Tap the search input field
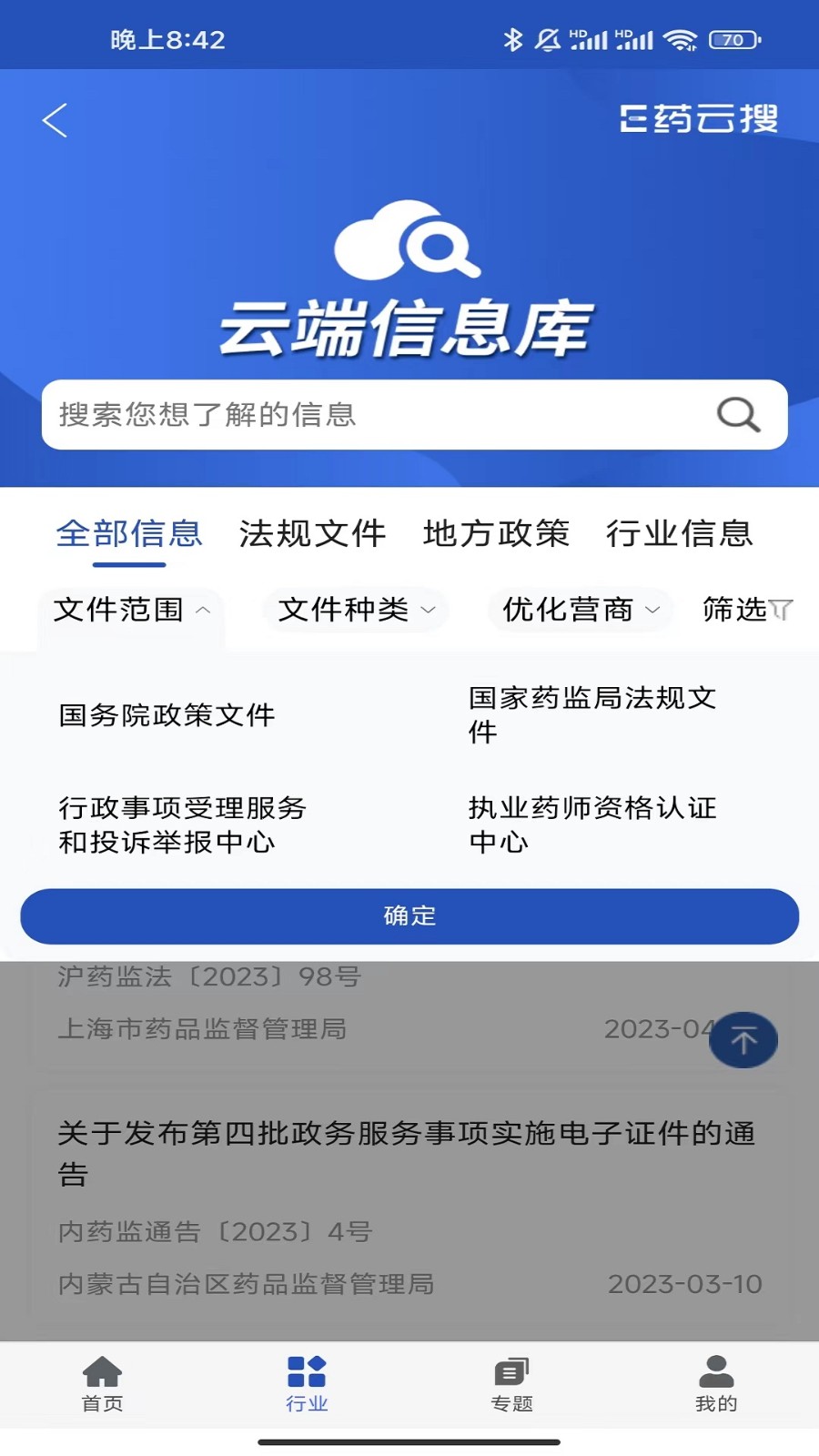Image resolution: width=819 pixels, height=1456 pixels. click(364, 415)
